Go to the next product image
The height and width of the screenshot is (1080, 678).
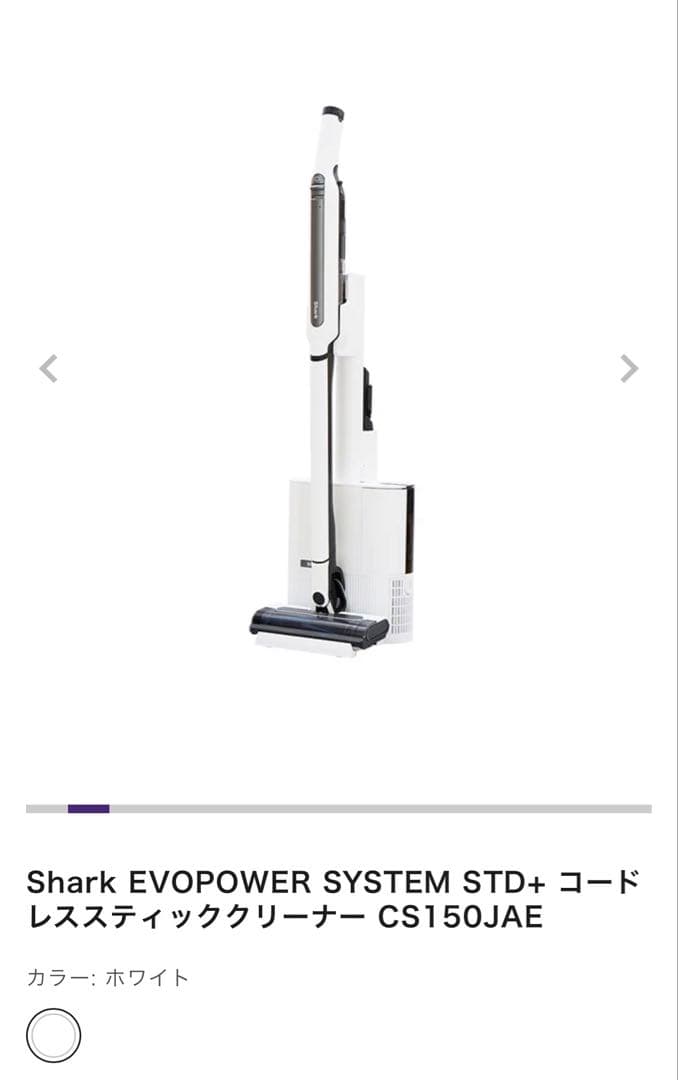point(629,369)
